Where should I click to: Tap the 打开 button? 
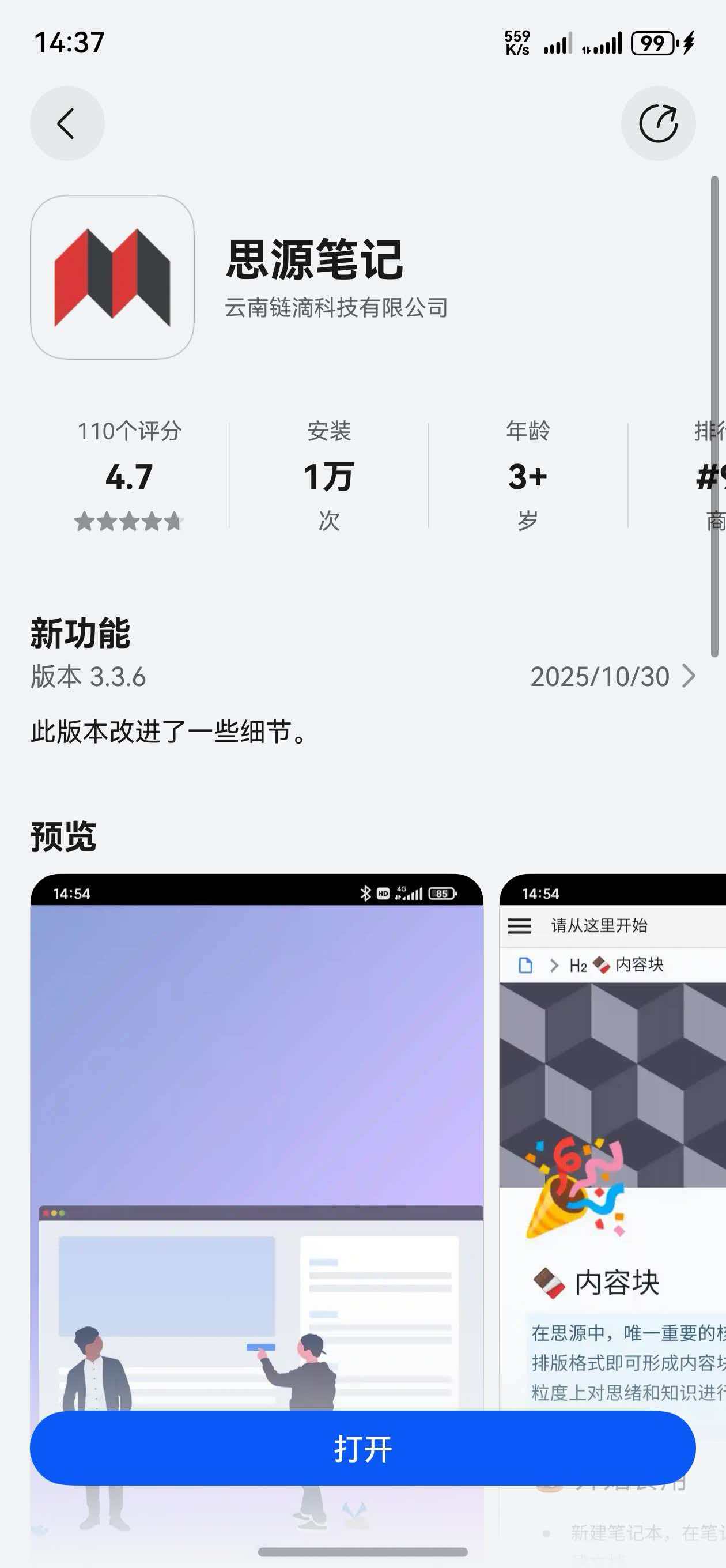362,1448
